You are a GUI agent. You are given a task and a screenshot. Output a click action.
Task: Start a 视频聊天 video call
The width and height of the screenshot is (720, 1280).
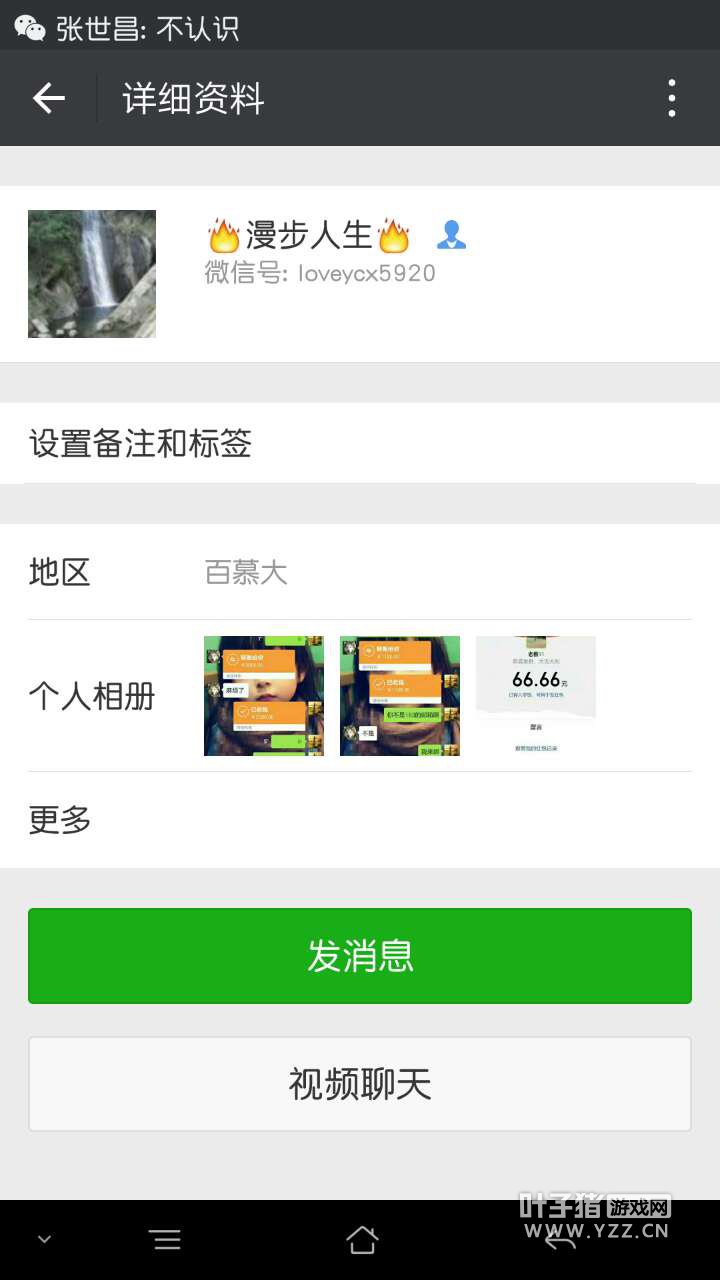click(360, 1084)
